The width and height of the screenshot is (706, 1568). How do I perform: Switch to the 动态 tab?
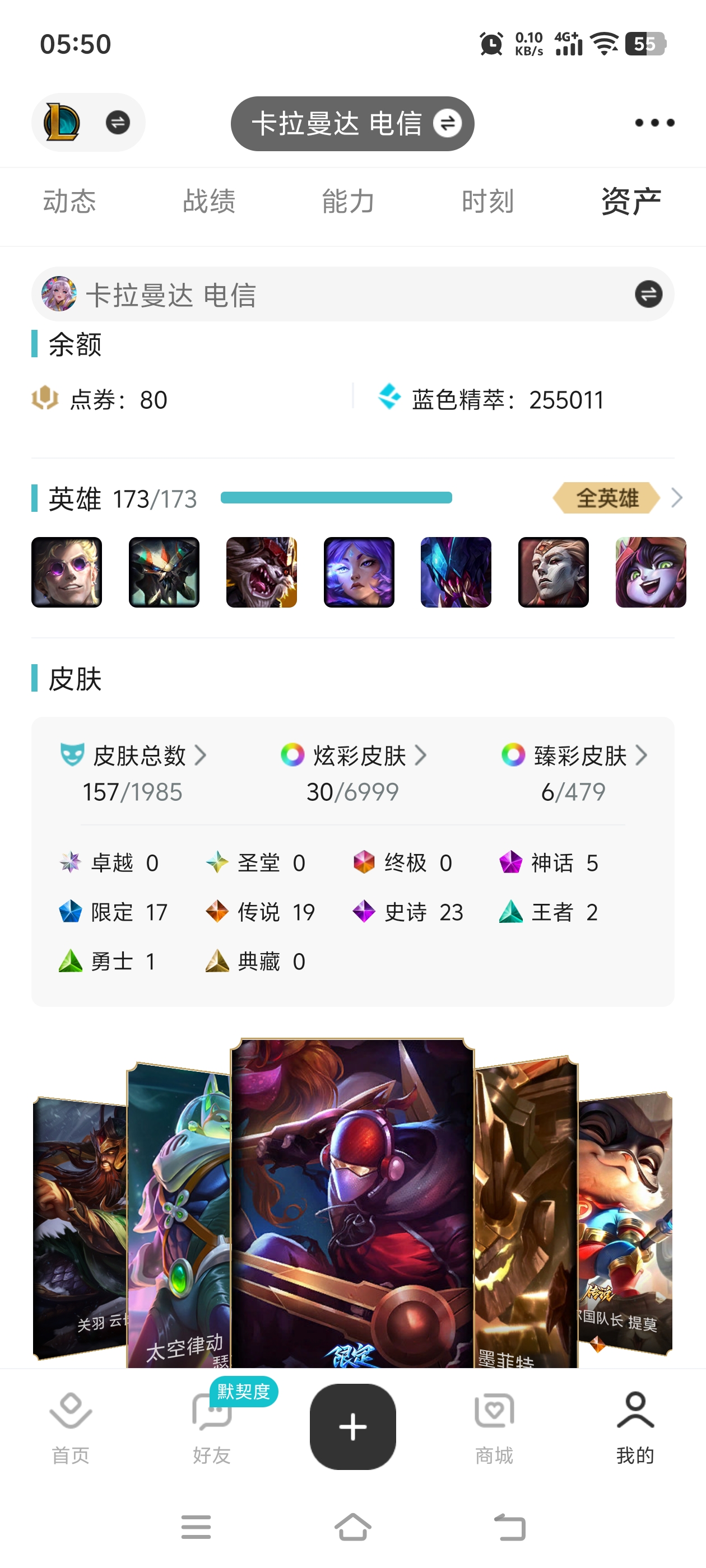pos(69,201)
